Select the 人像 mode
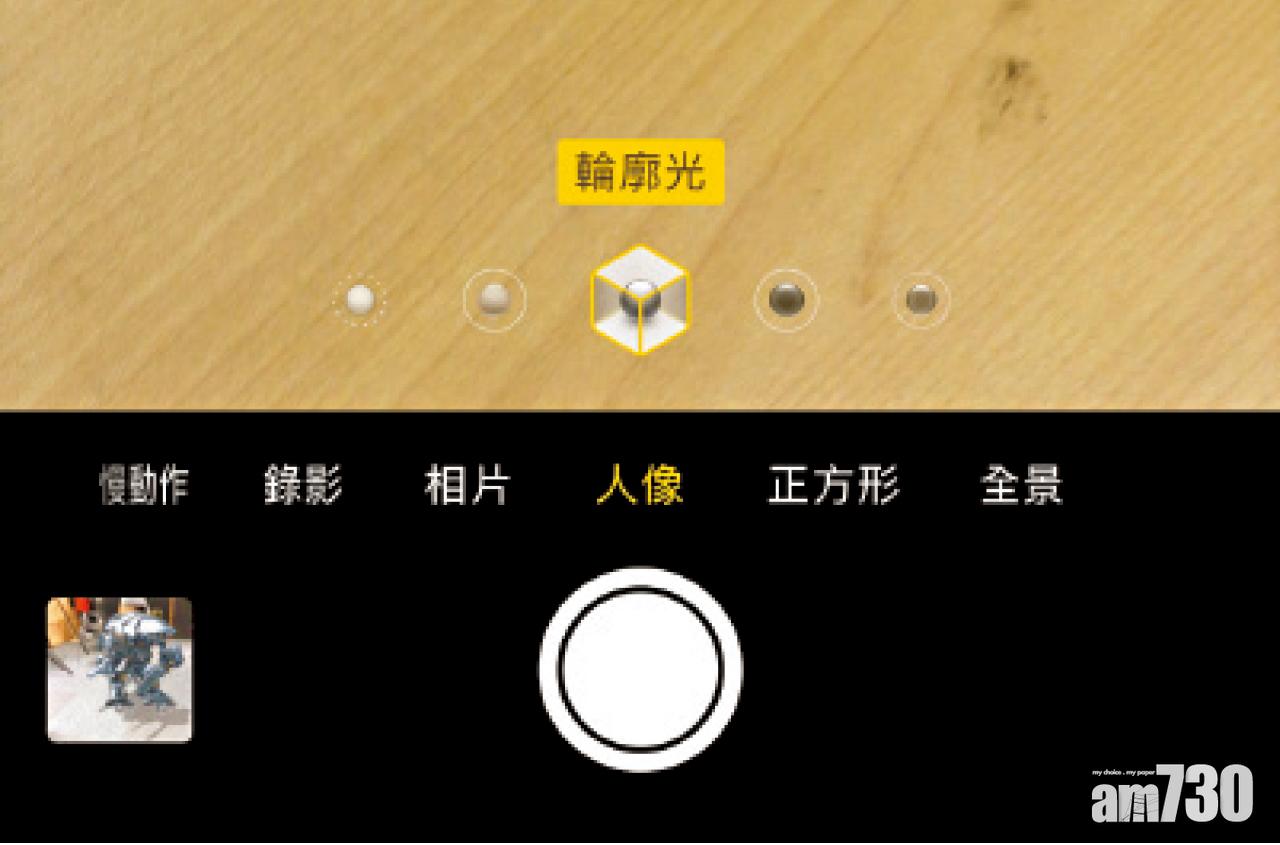Image resolution: width=1280 pixels, height=845 pixels. click(x=640, y=486)
